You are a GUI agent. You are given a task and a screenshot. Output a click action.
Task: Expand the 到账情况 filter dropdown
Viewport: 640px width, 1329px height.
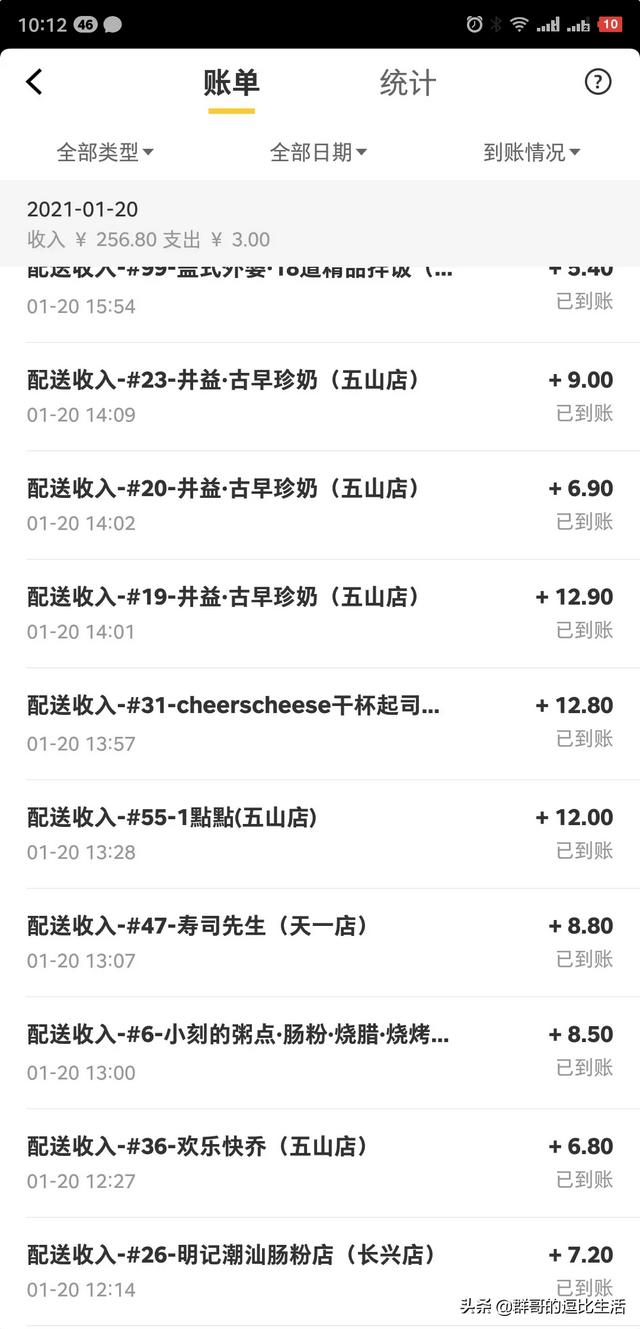pyautogui.click(x=531, y=152)
